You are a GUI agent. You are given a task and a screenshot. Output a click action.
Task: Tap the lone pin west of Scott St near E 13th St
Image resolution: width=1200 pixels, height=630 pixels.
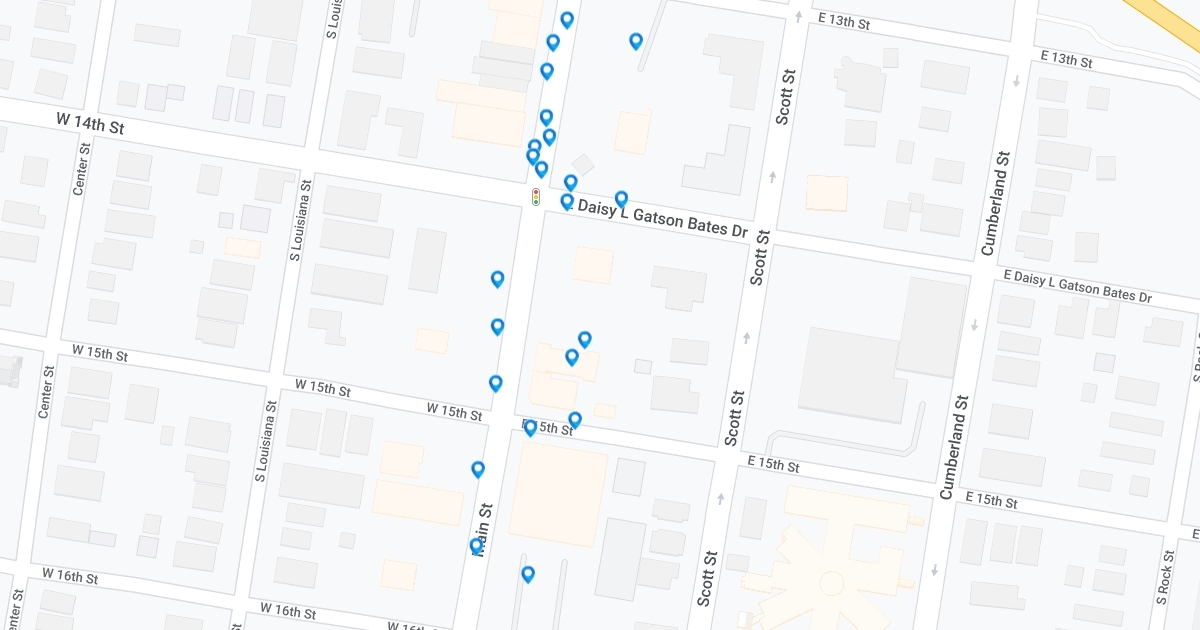[x=635, y=40]
